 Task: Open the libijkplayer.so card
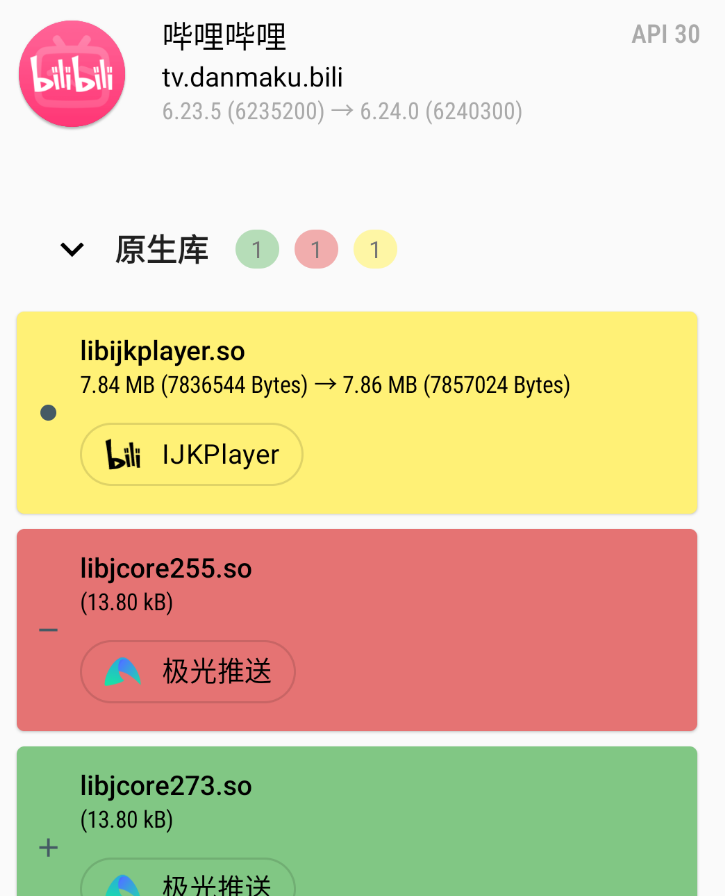[x=450, y=368]
